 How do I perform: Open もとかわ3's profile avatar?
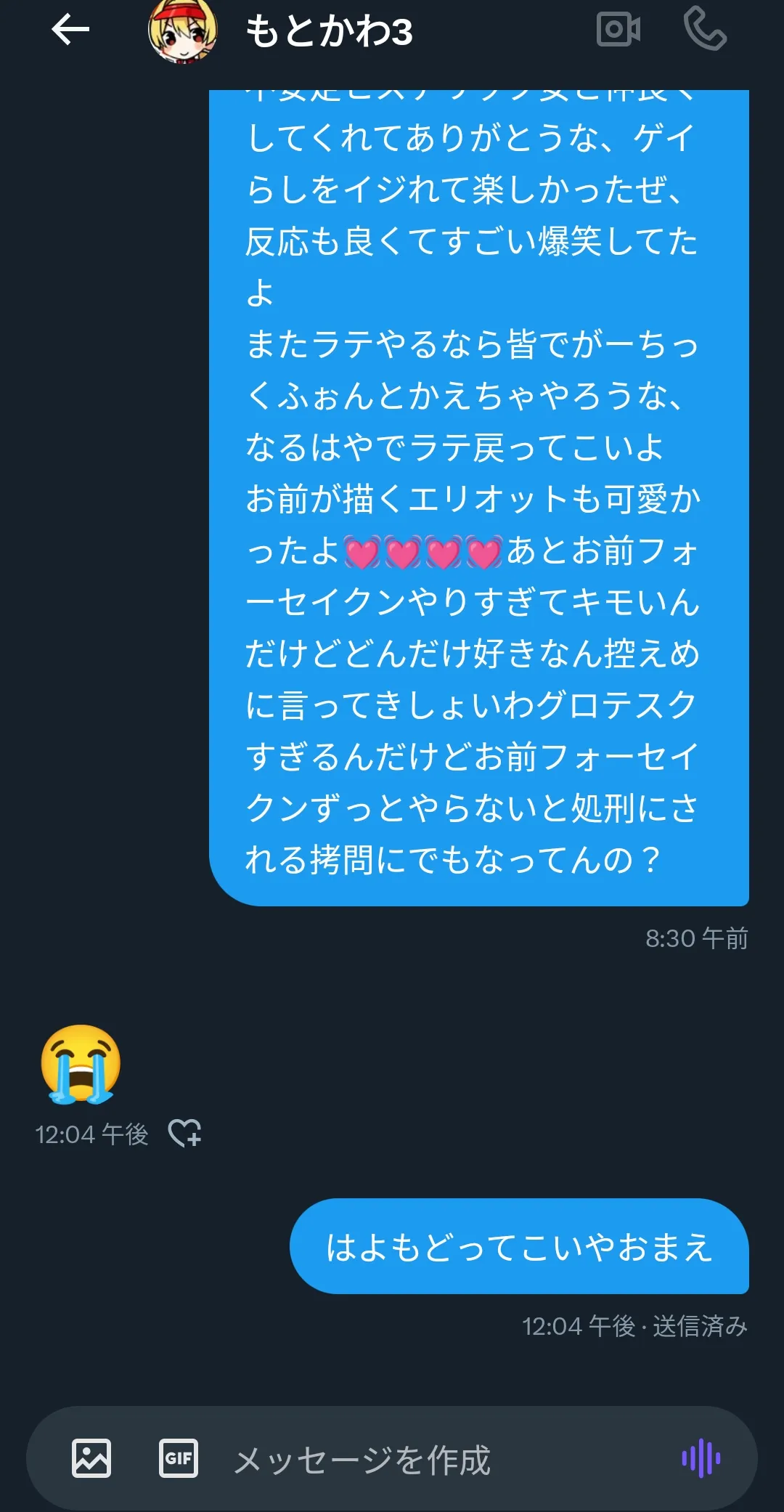tap(182, 31)
